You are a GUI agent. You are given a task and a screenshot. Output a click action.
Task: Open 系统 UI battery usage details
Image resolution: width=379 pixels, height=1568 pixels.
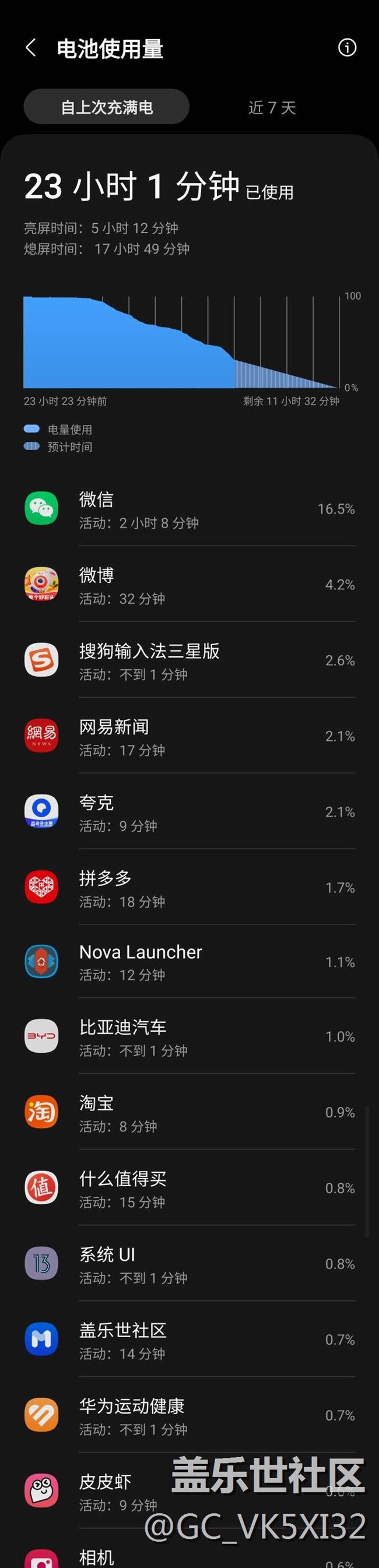[x=189, y=1264]
